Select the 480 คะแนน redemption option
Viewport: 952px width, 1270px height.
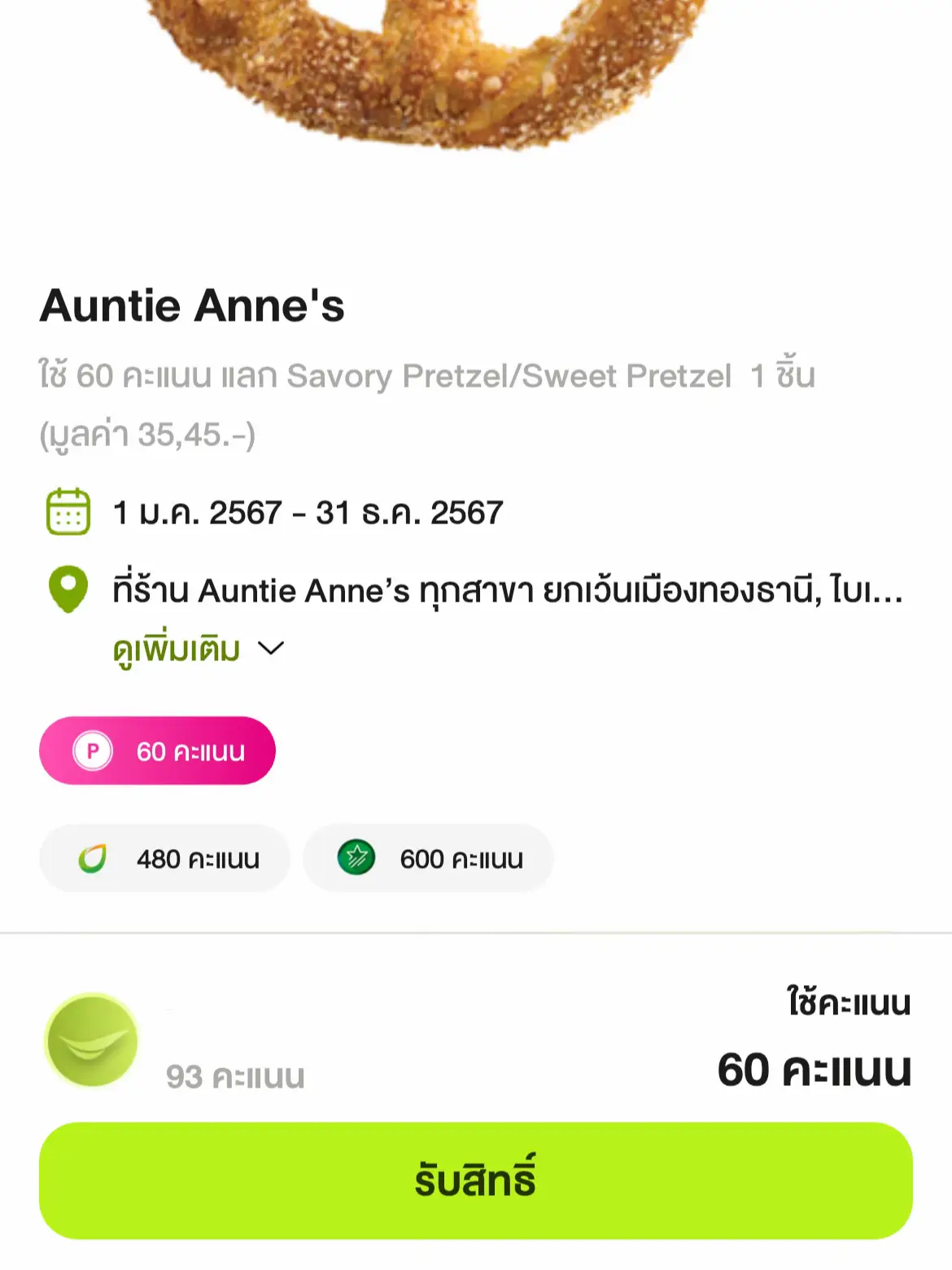(164, 857)
